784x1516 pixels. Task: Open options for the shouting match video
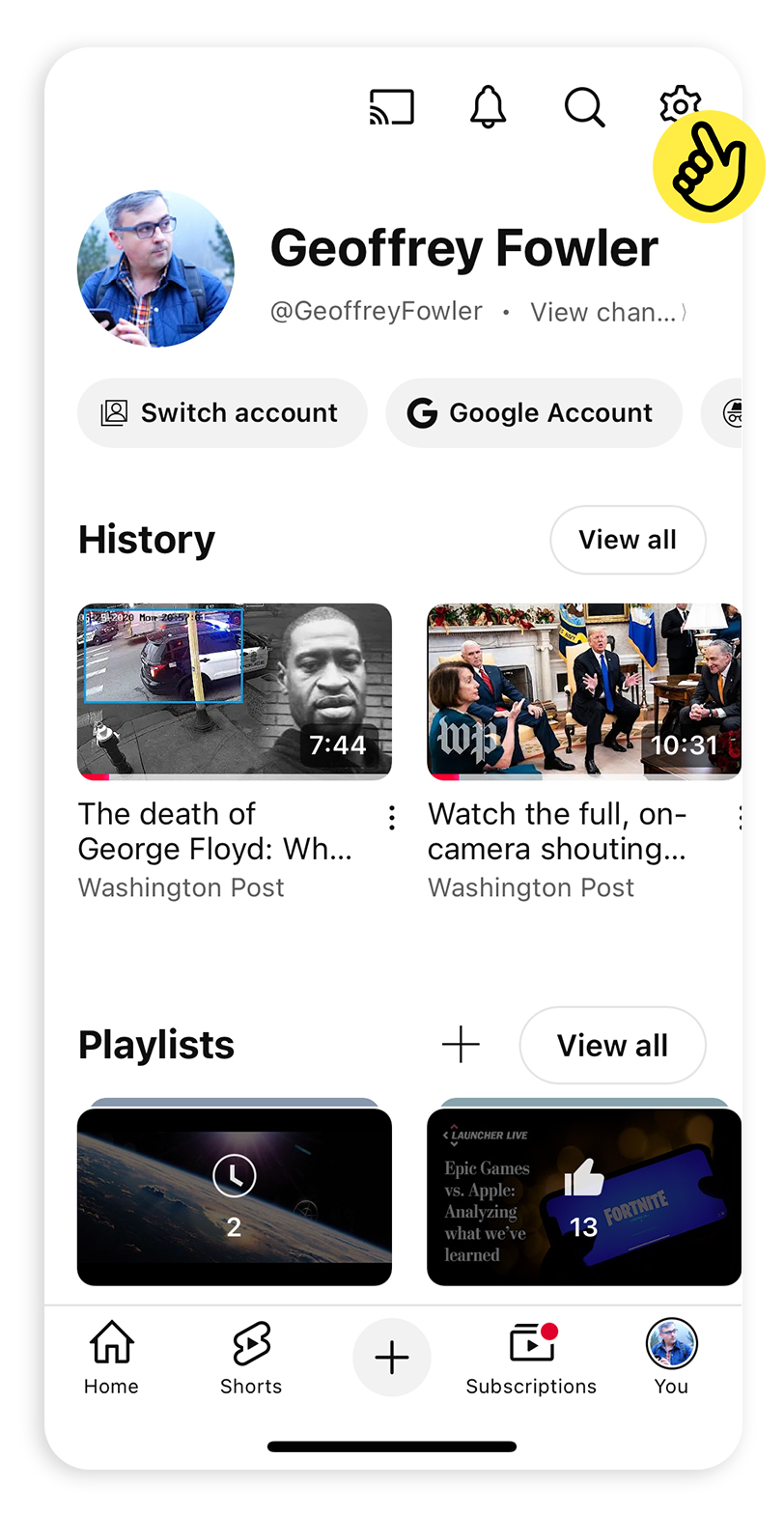pyautogui.click(x=741, y=817)
